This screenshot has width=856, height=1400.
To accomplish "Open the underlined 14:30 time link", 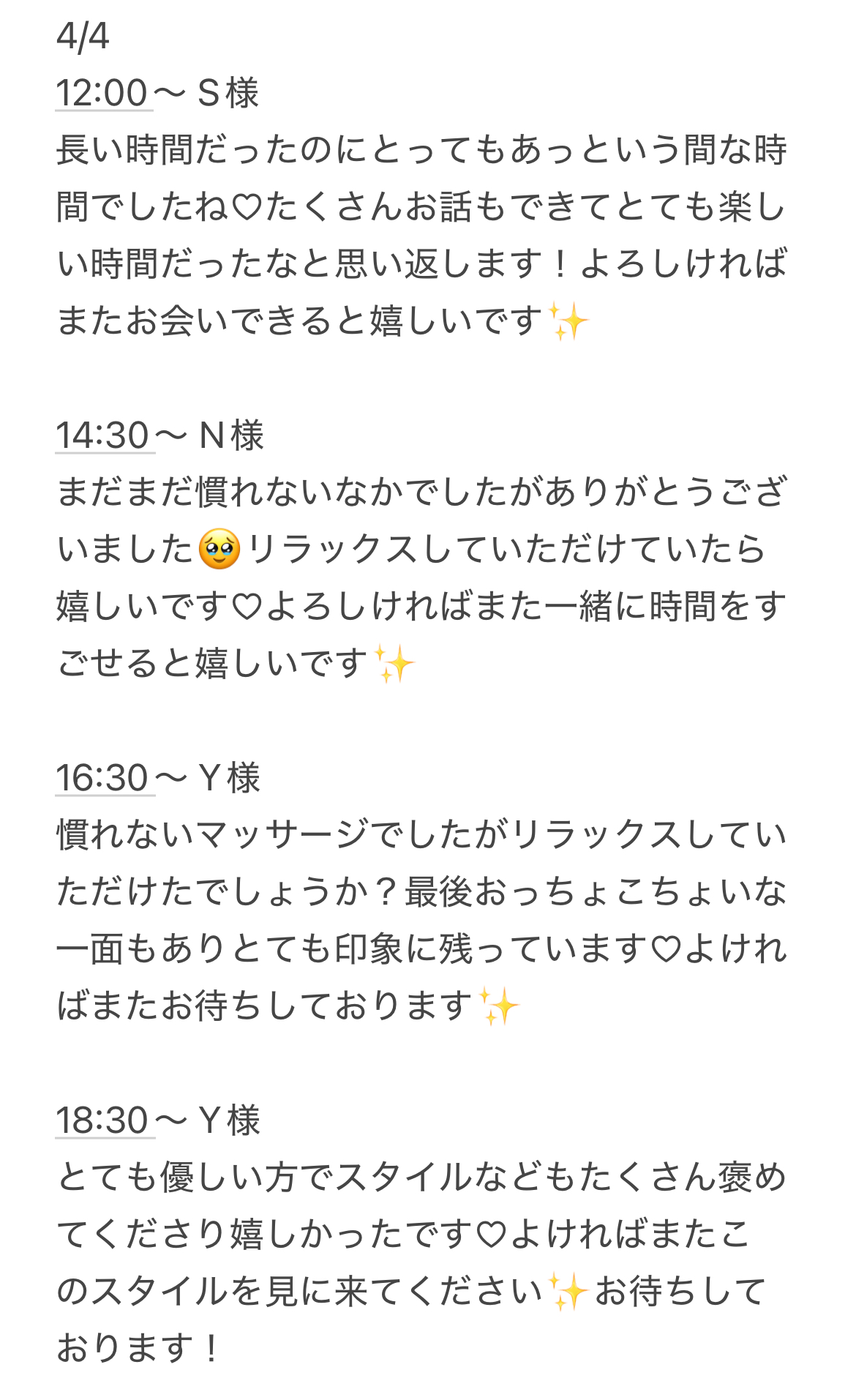I will coord(104,436).
